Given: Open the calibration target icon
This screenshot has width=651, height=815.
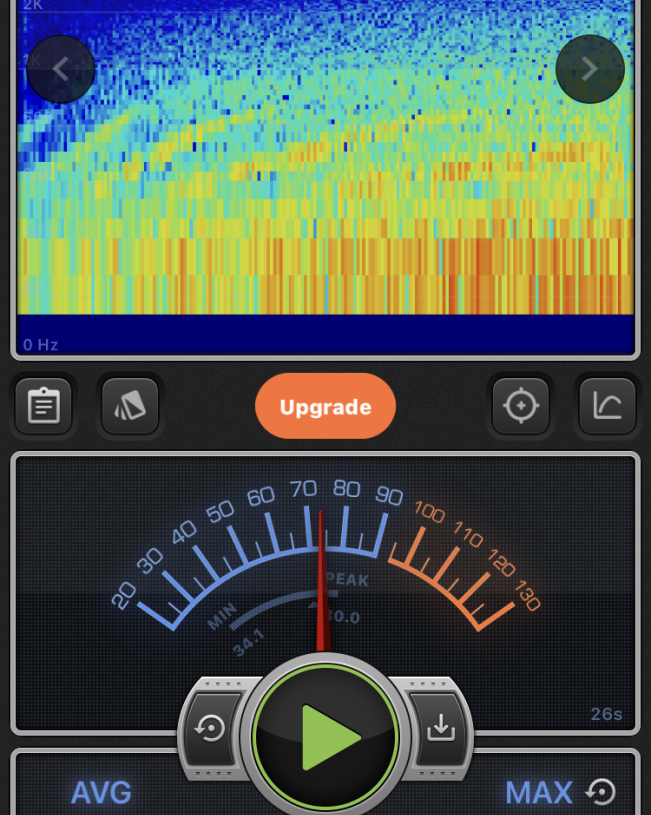Looking at the screenshot, I should tap(521, 406).
